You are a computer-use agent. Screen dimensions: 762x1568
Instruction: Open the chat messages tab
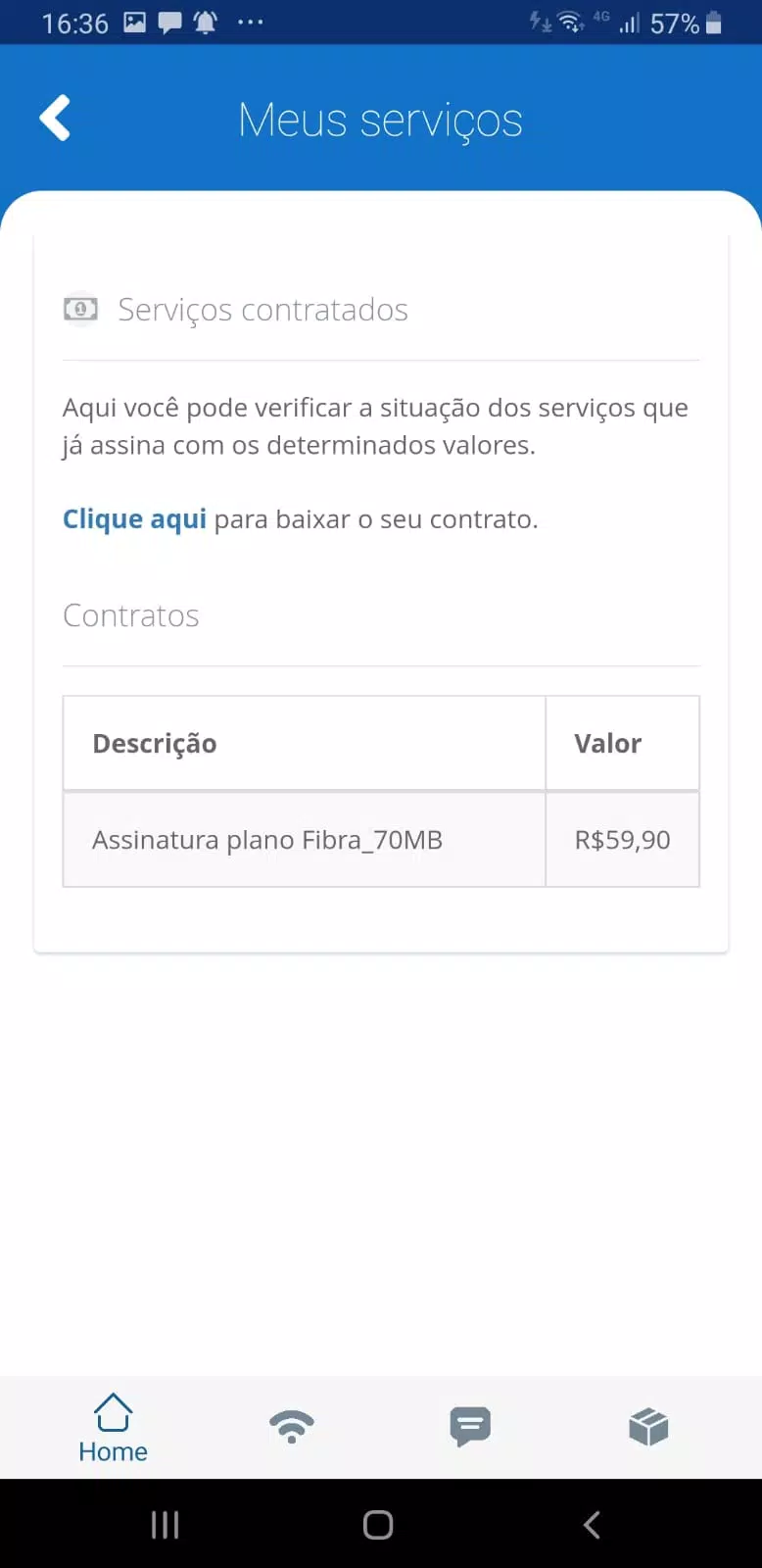470,1427
